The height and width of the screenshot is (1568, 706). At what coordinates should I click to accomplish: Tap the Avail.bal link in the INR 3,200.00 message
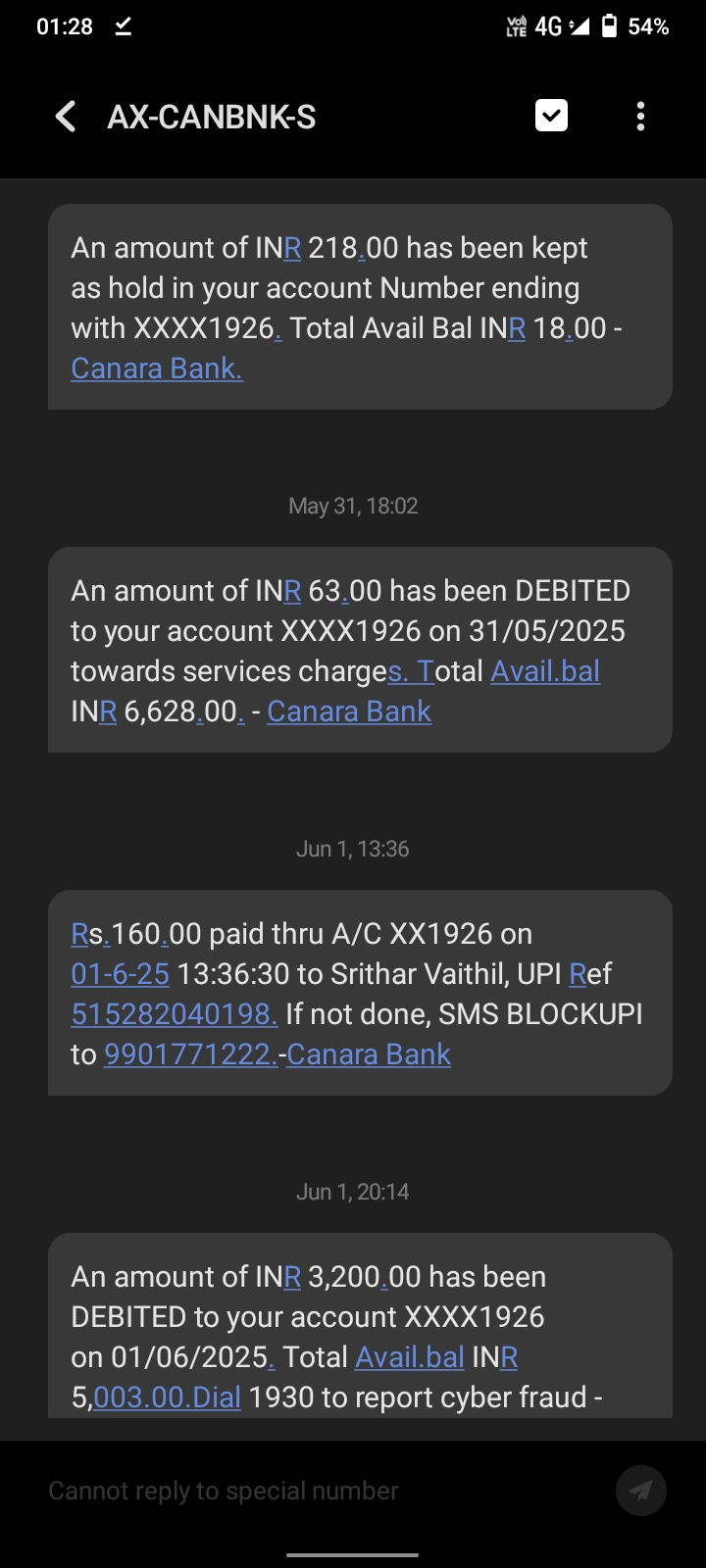pos(410,1357)
